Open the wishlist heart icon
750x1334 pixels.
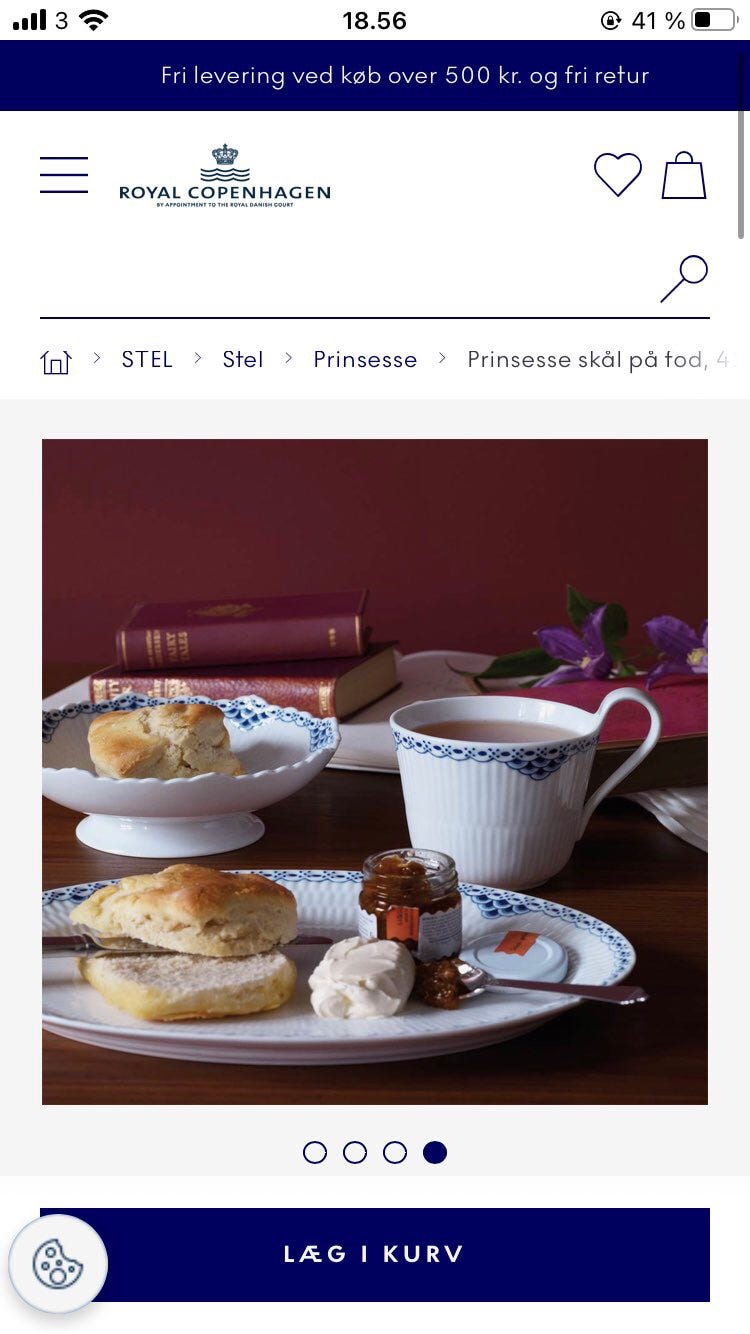(x=618, y=175)
